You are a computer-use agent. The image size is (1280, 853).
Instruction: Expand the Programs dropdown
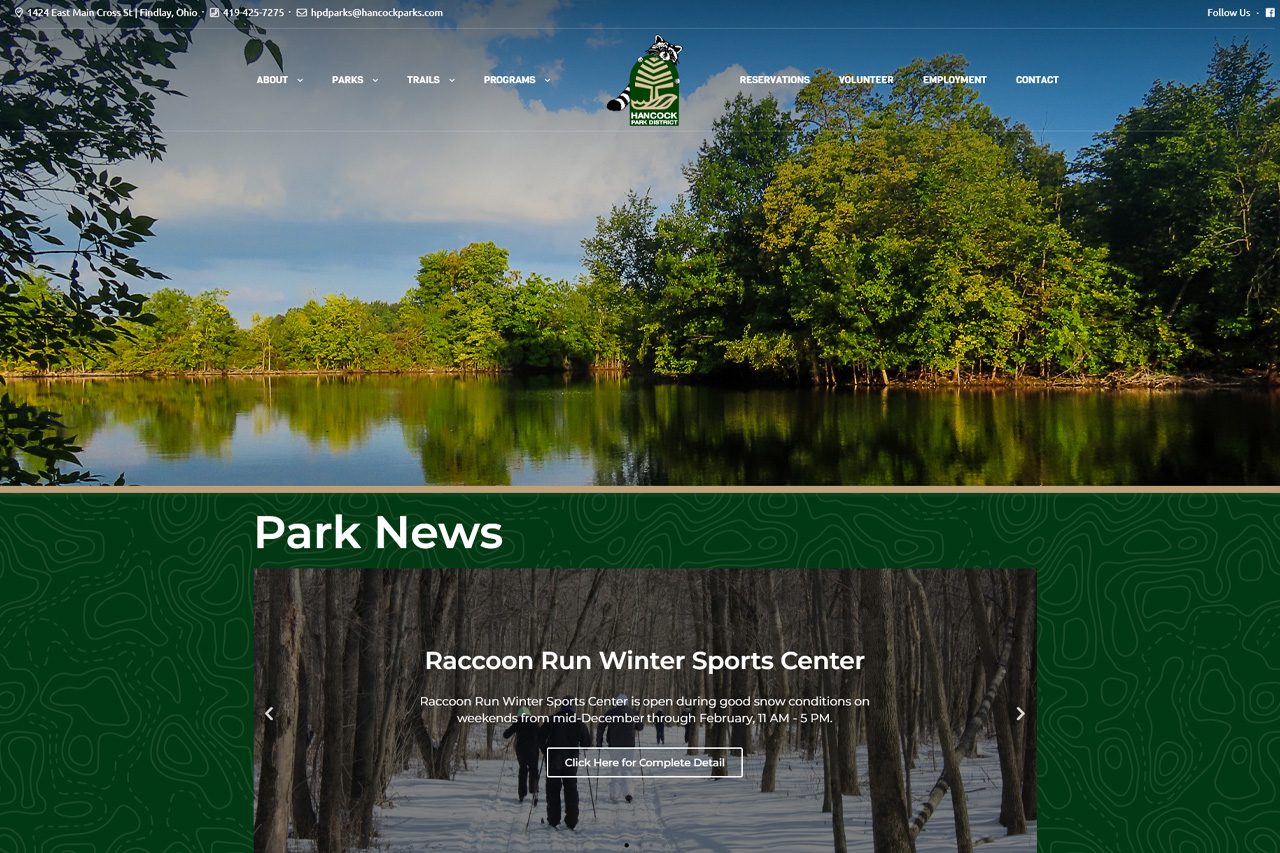(x=516, y=80)
